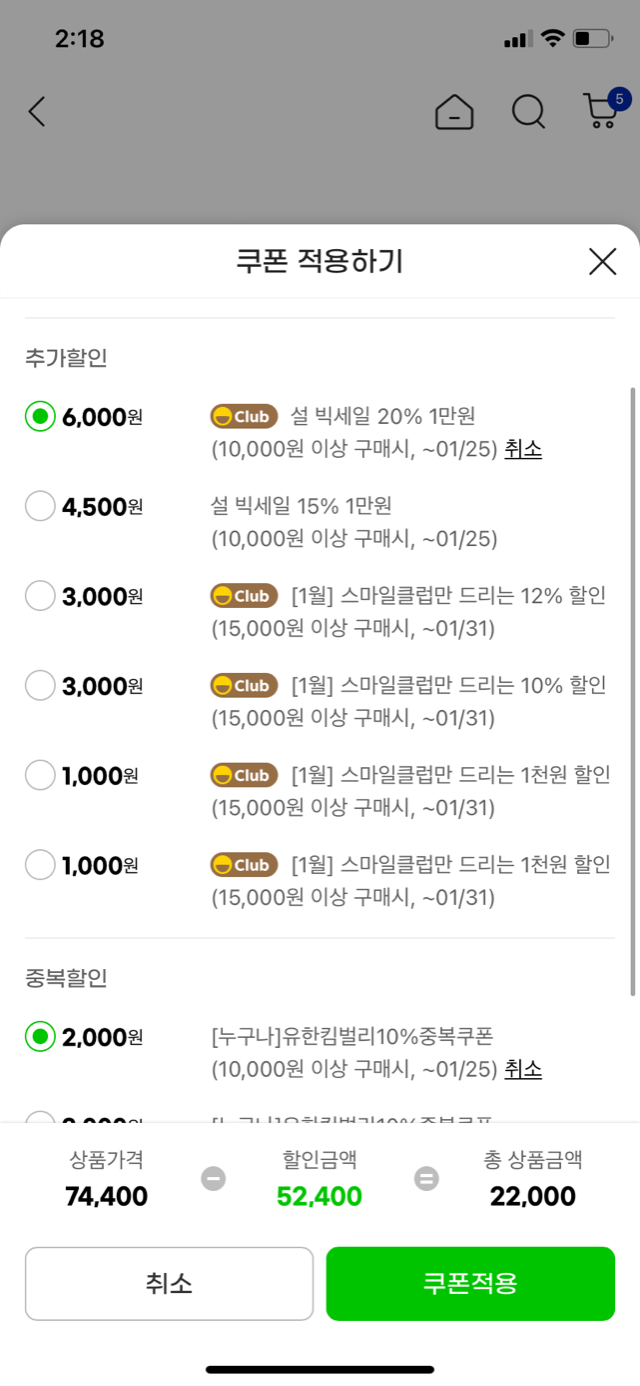Screen dimensions: 640x1386
Task: Select the 4,500원 설 빅세일 15% coupon
Action: pos(40,506)
